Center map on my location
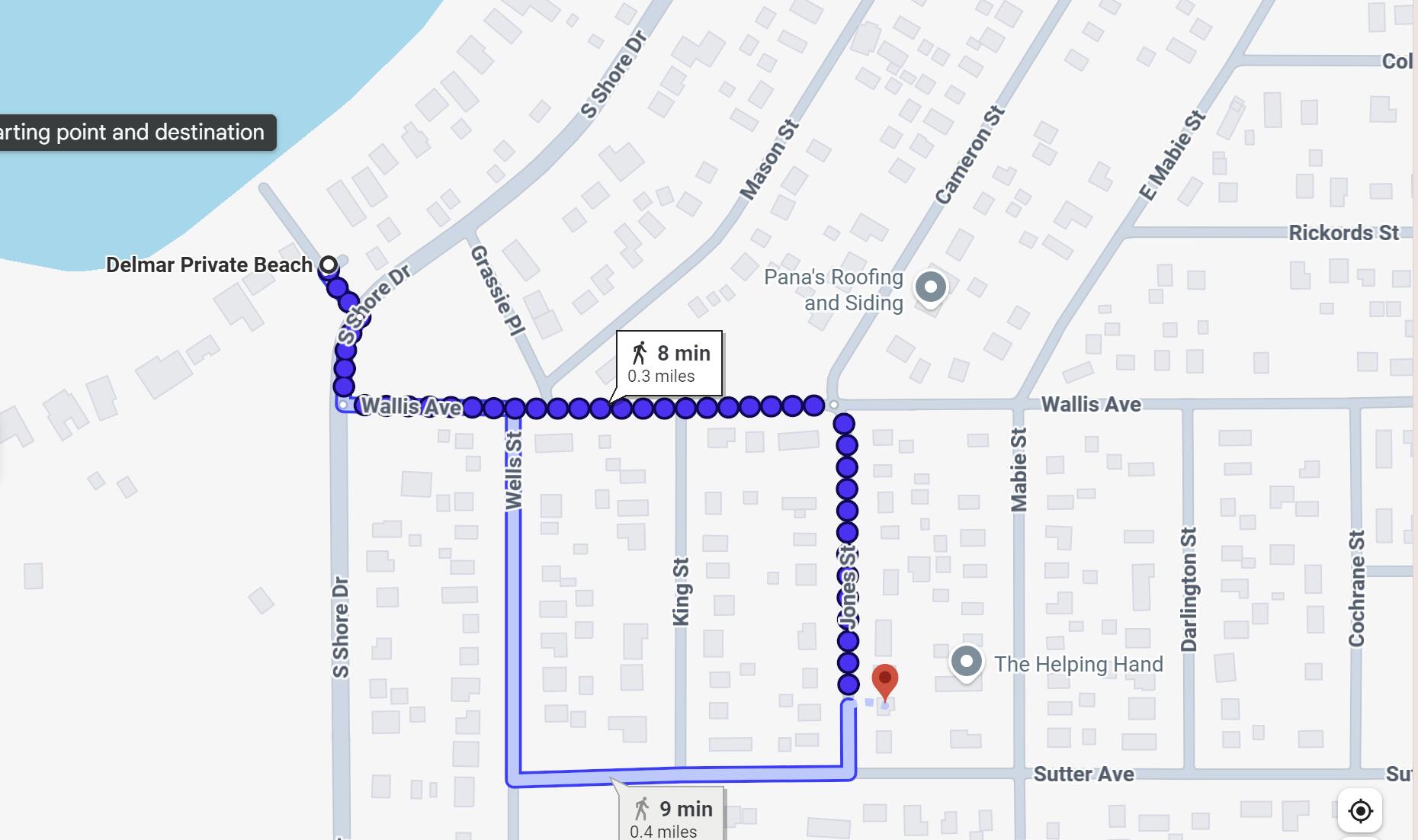This screenshot has height=840, width=1418. pos(1361,810)
